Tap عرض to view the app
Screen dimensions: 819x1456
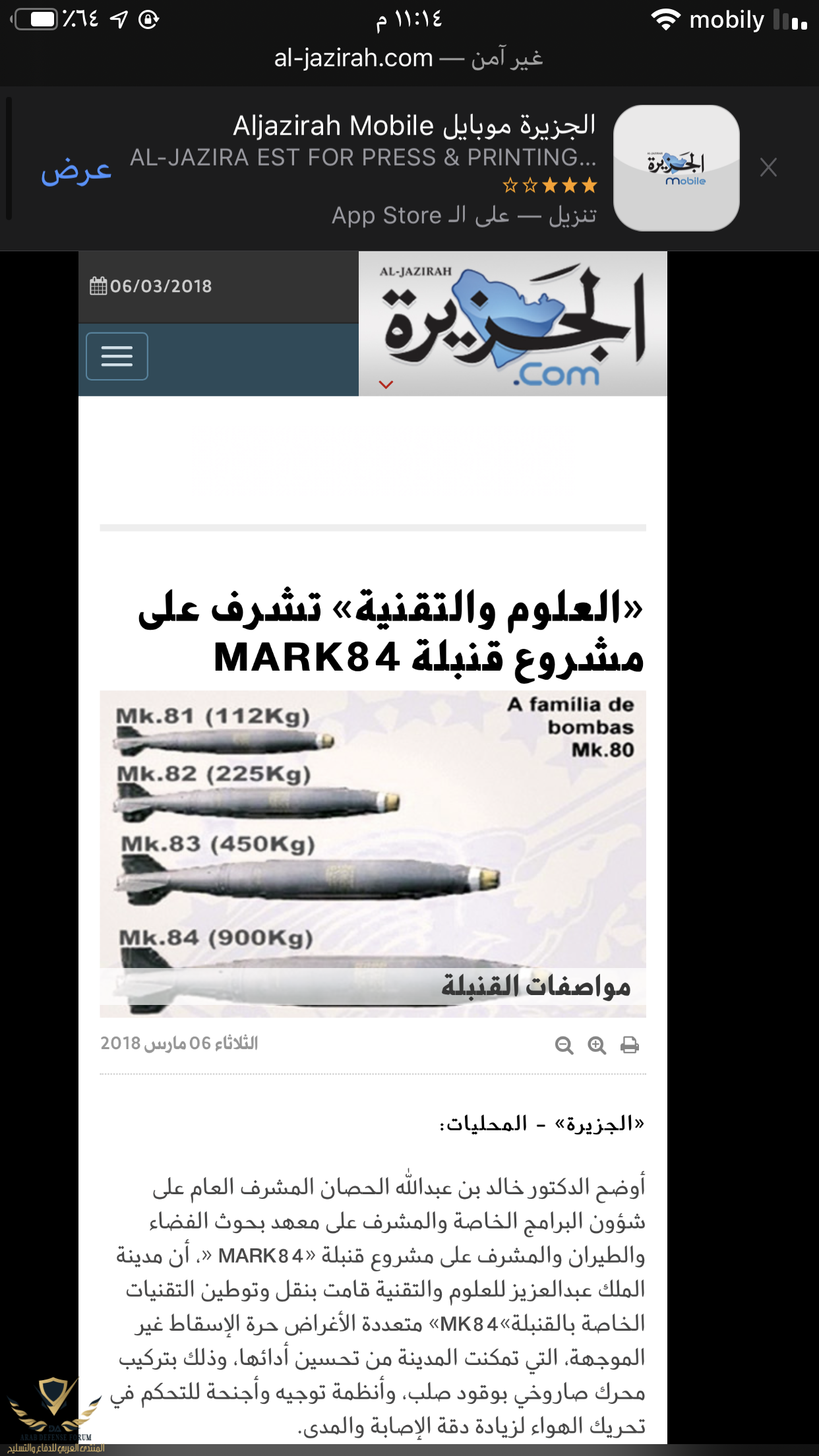76,170
